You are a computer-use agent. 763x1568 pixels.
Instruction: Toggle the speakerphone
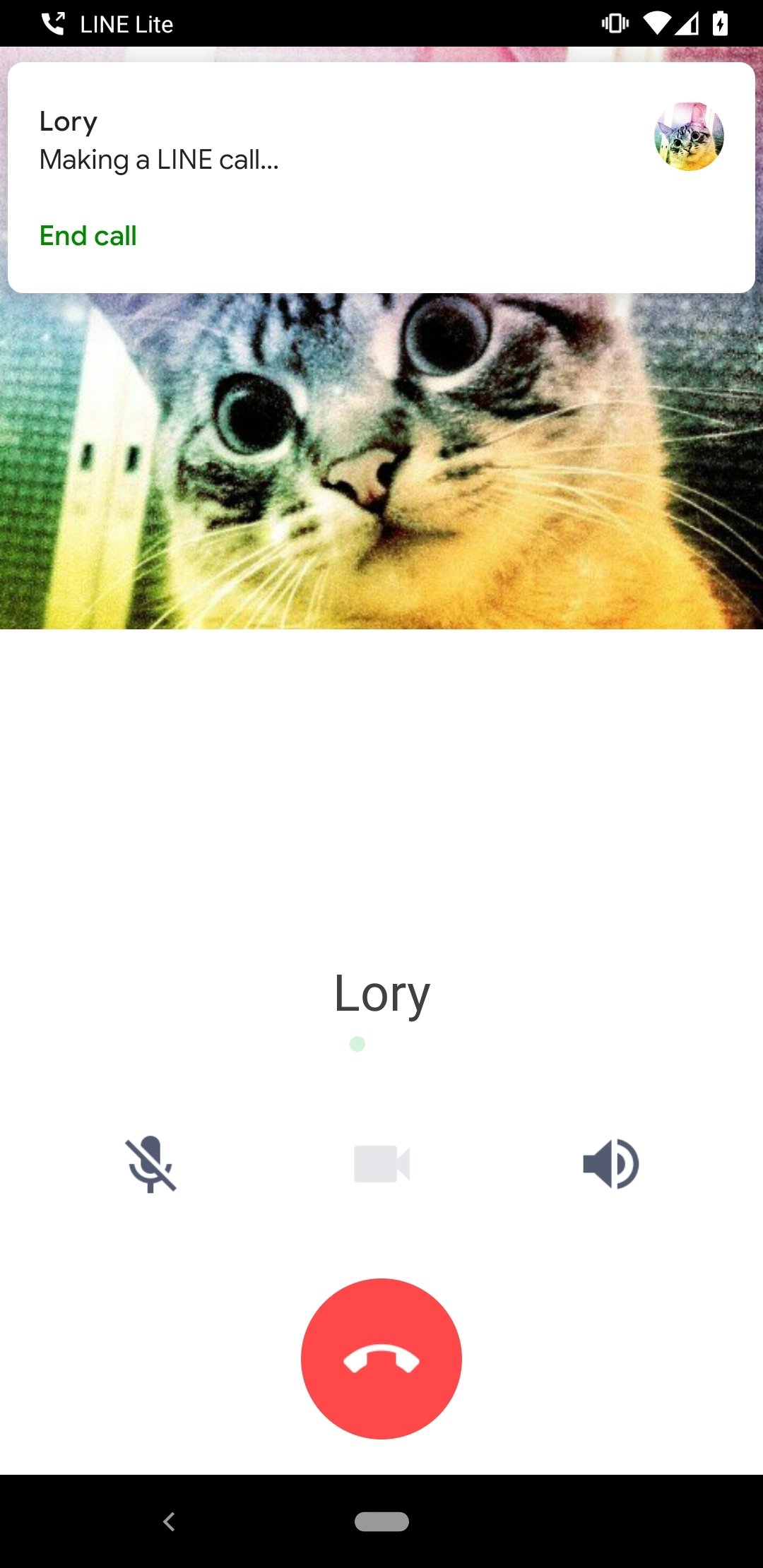click(x=611, y=1163)
